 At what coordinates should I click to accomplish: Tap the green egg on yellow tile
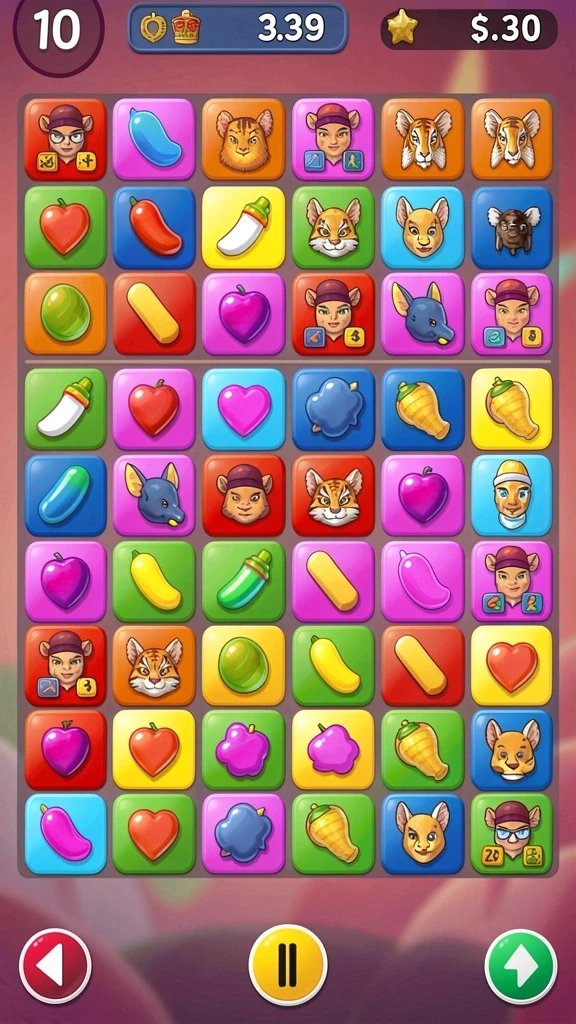click(243, 665)
